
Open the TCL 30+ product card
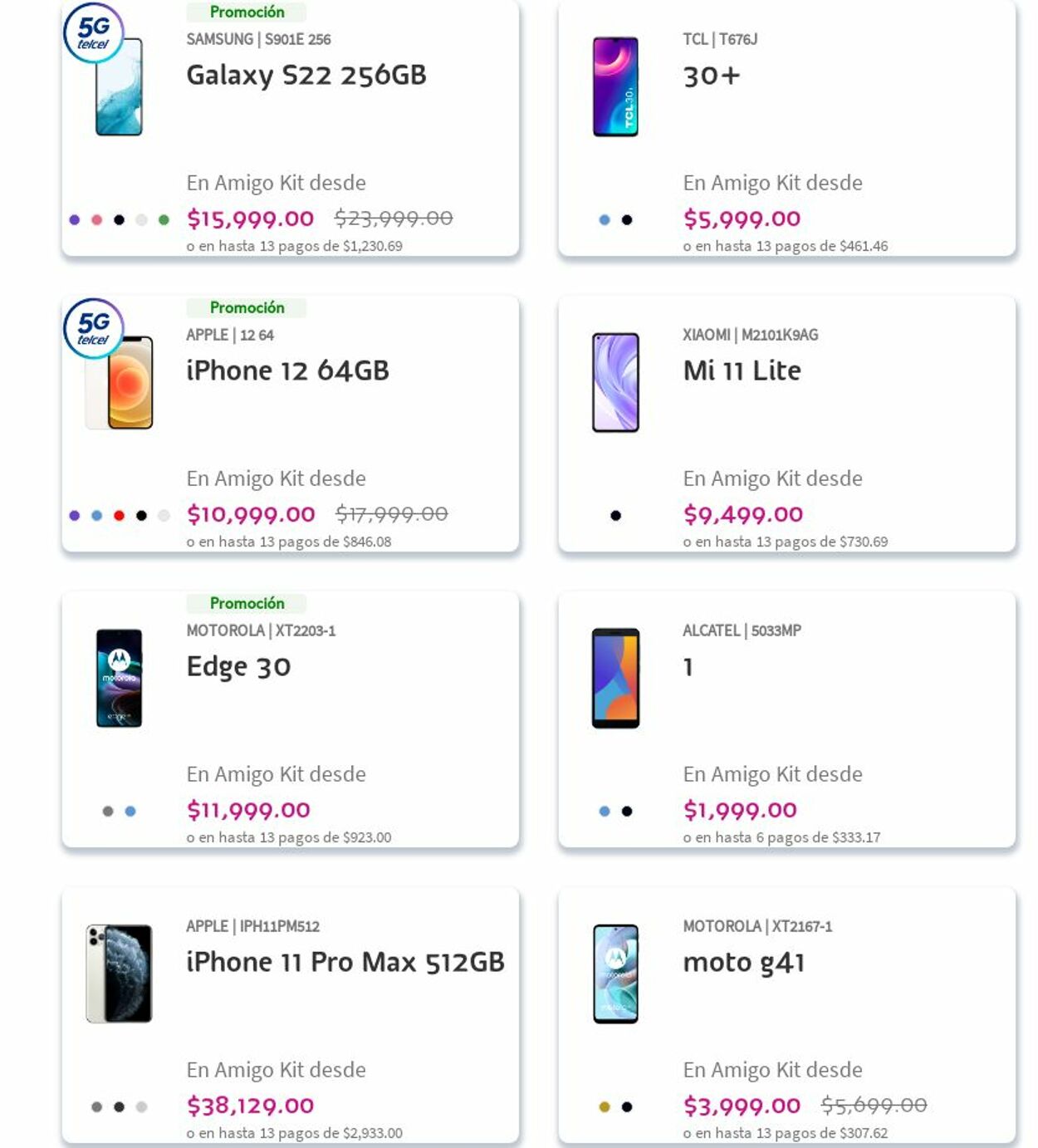coord(711,76)
